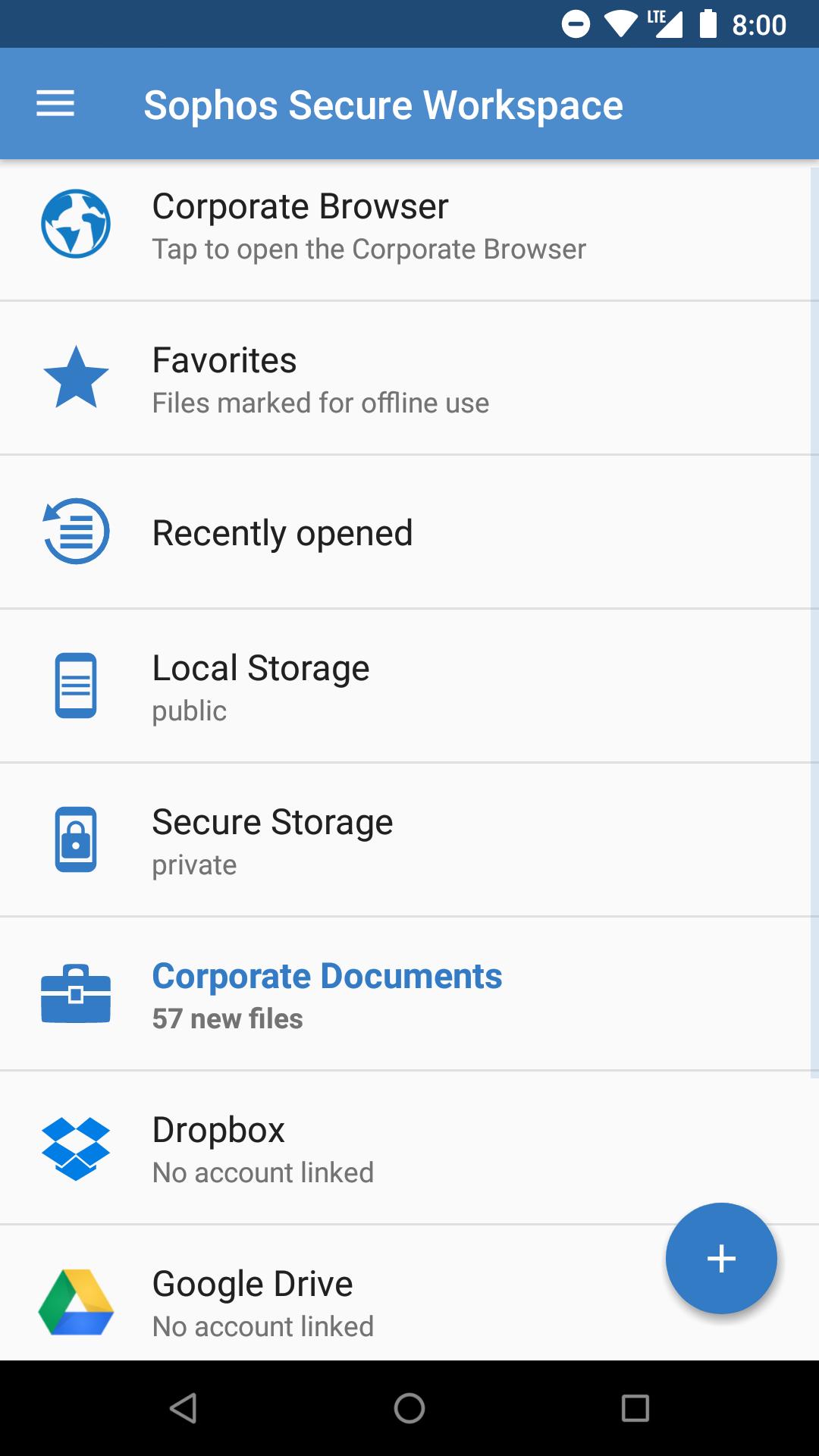Screen dimensions: 819x1456
Task: Select the Secure Storage padlock icon
Action: pos(76,840)
